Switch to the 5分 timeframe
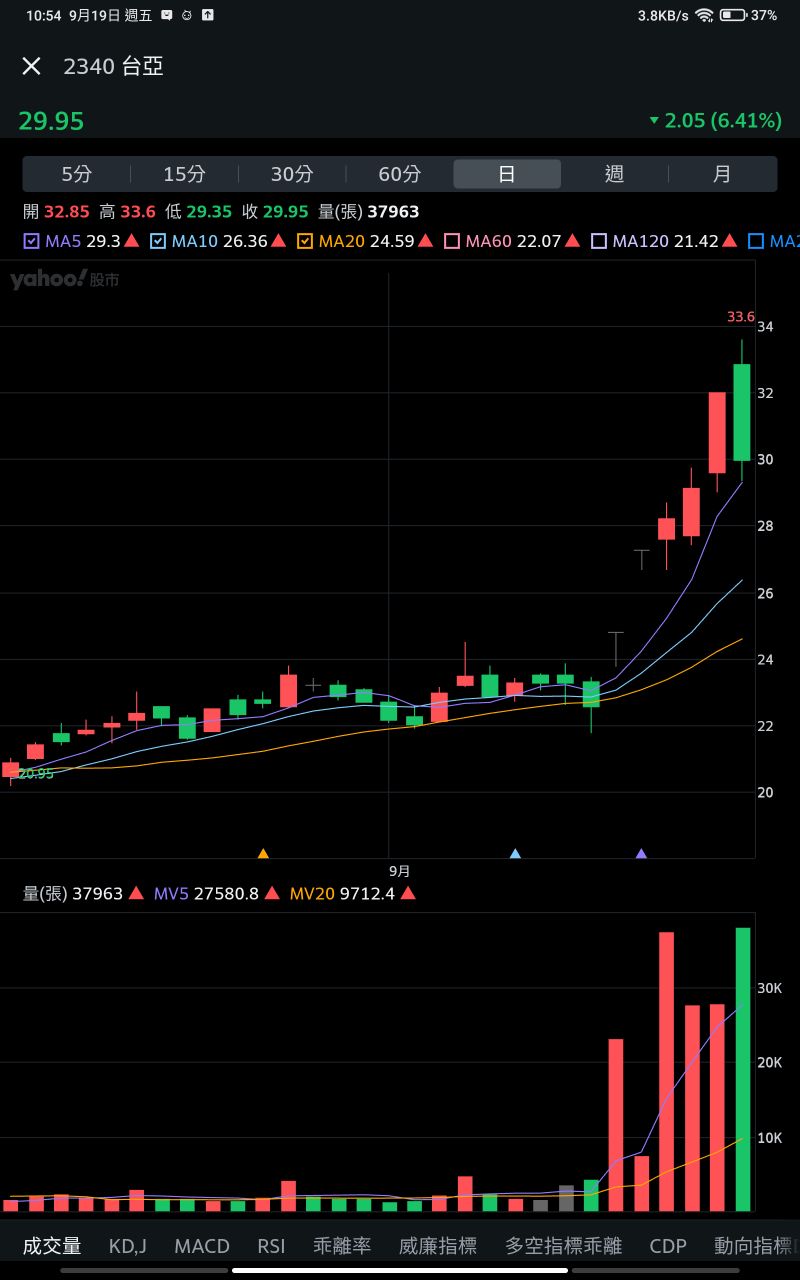 pos(77,174)
